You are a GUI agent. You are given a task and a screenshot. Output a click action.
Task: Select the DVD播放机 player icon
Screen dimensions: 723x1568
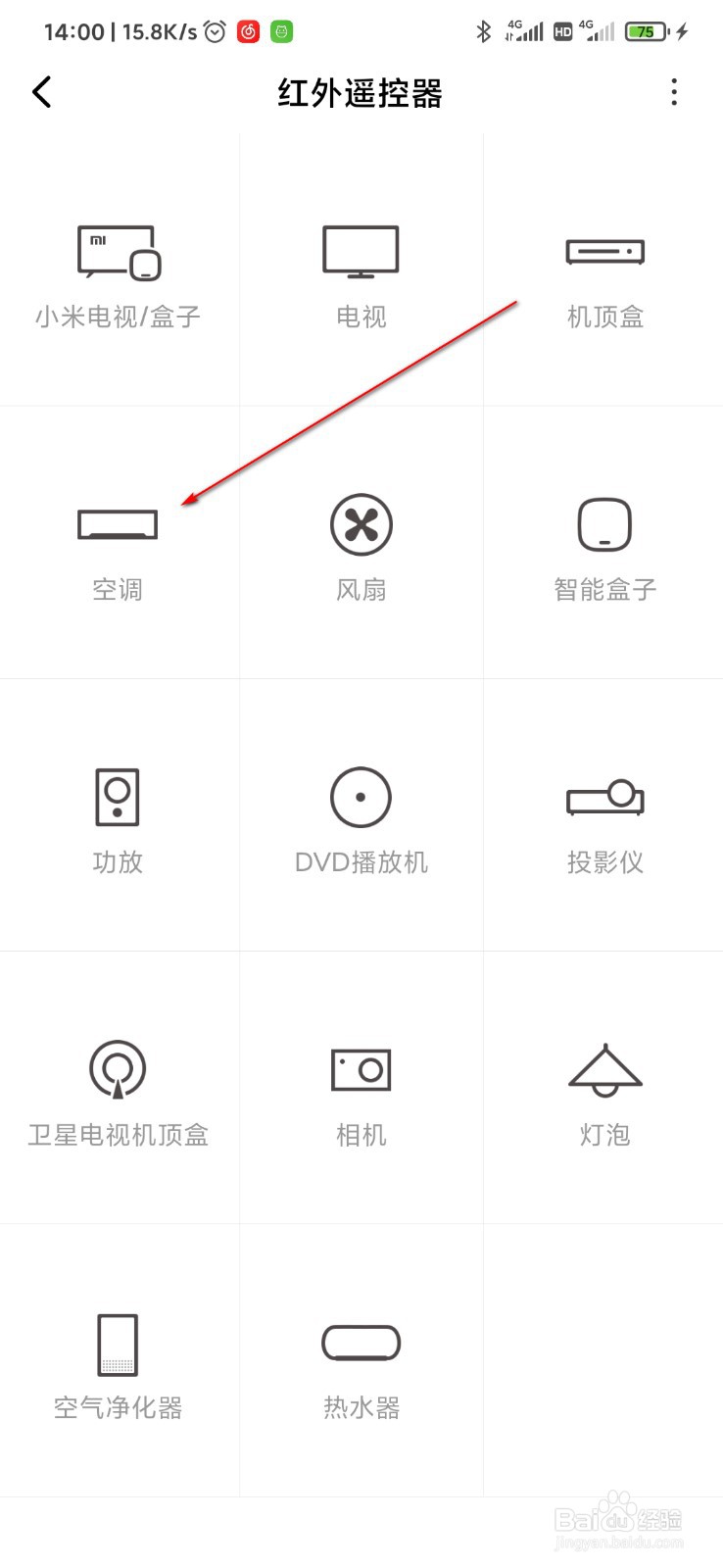[x=361, y=818]
